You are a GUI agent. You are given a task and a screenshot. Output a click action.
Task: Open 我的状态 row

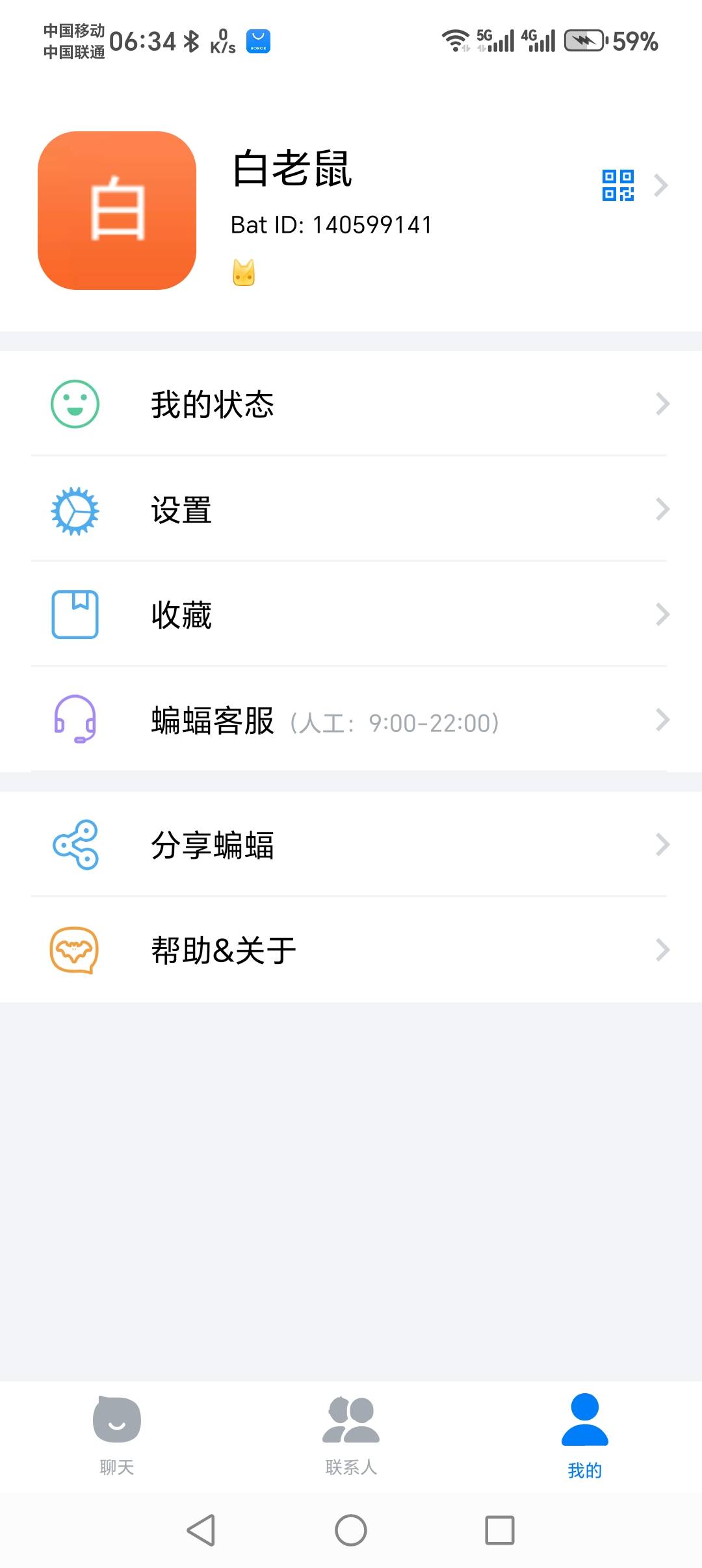(x=351, y=404)
